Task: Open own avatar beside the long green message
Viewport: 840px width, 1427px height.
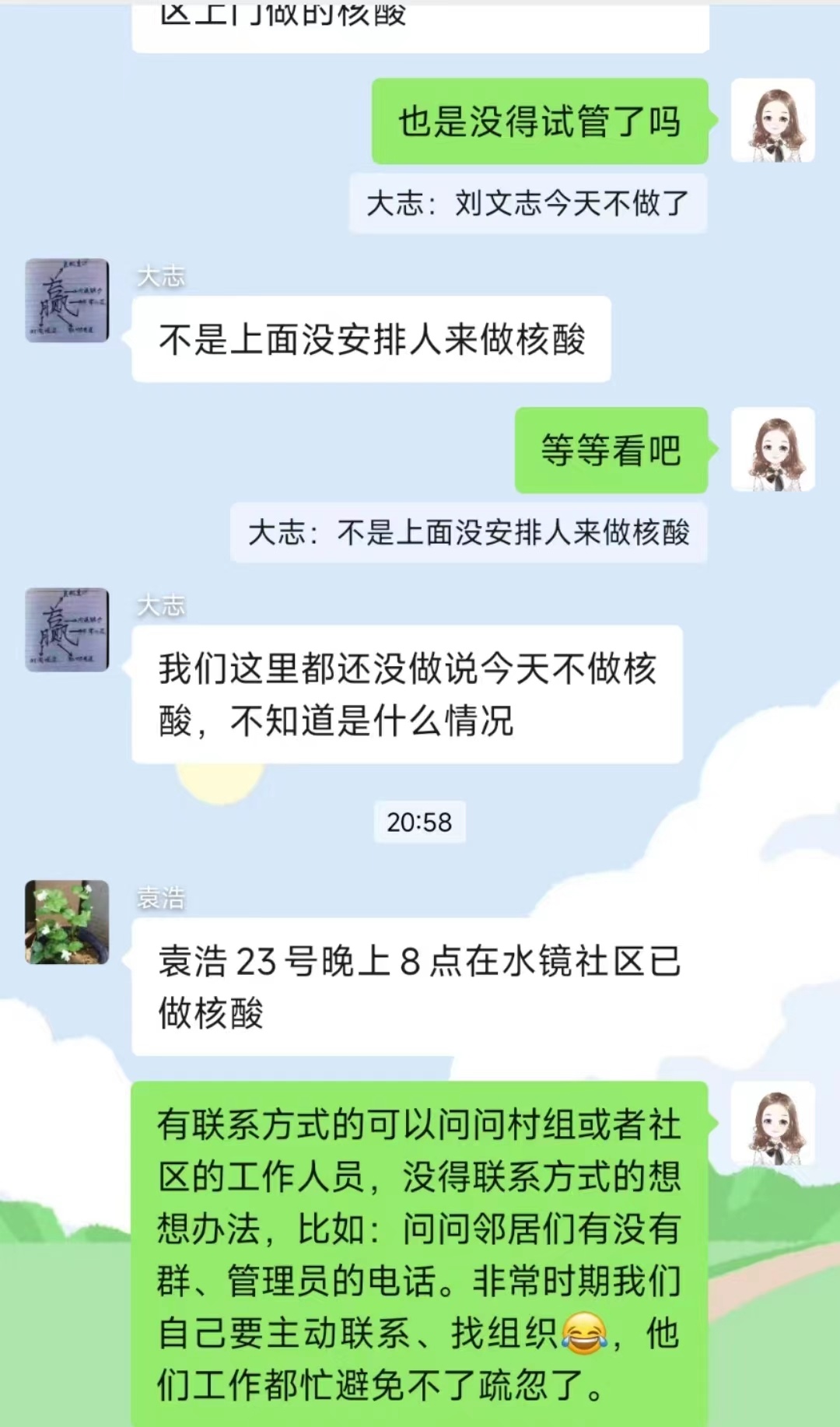Action: point(772,1123)
